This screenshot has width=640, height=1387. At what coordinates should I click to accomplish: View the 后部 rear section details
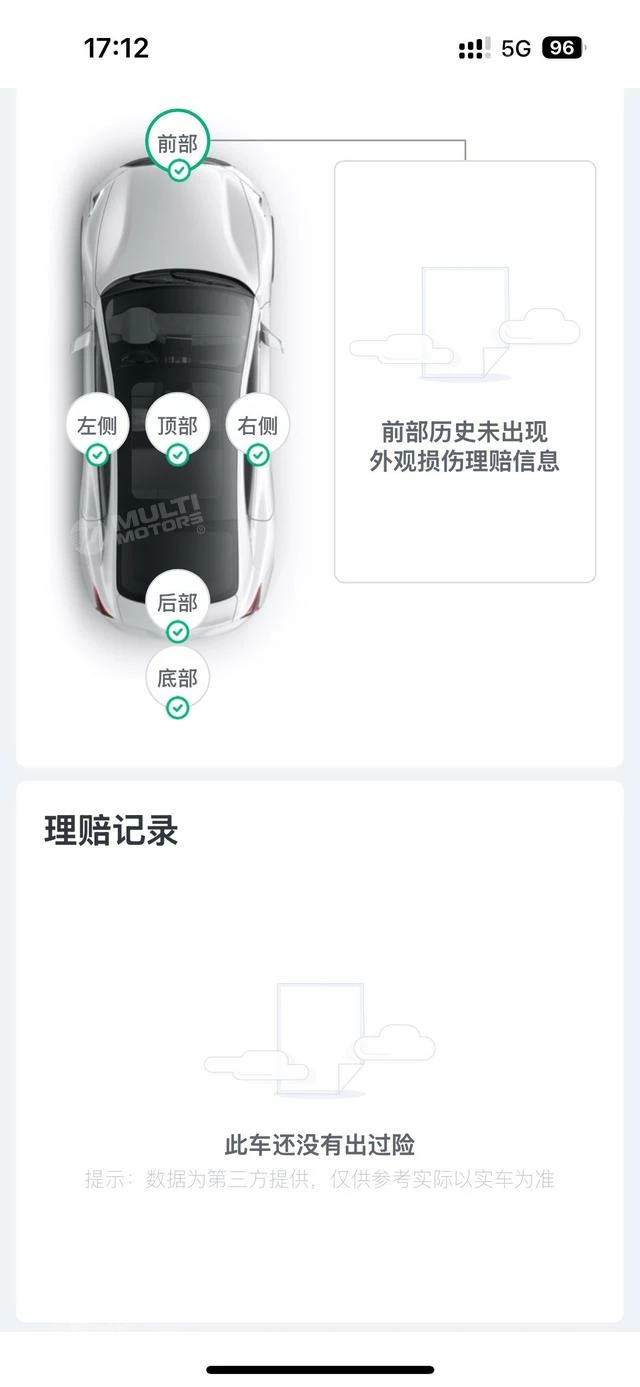[178, 604]
